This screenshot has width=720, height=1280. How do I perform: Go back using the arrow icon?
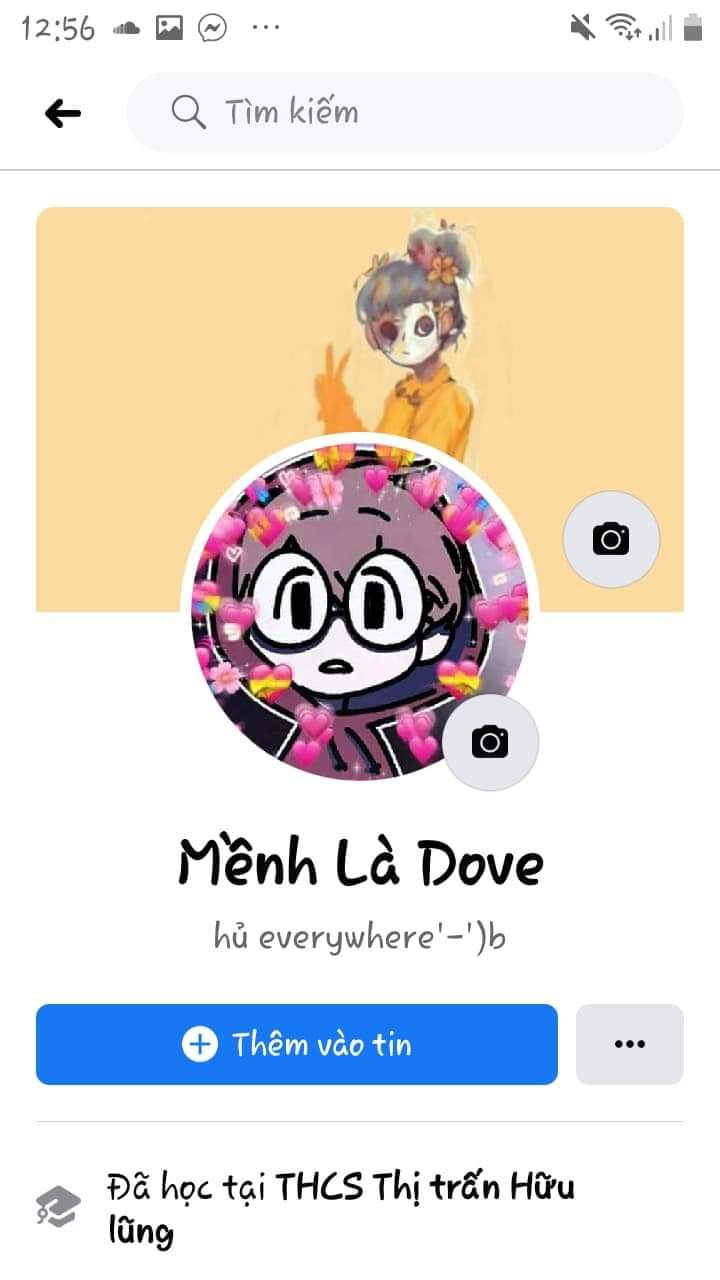63,113
